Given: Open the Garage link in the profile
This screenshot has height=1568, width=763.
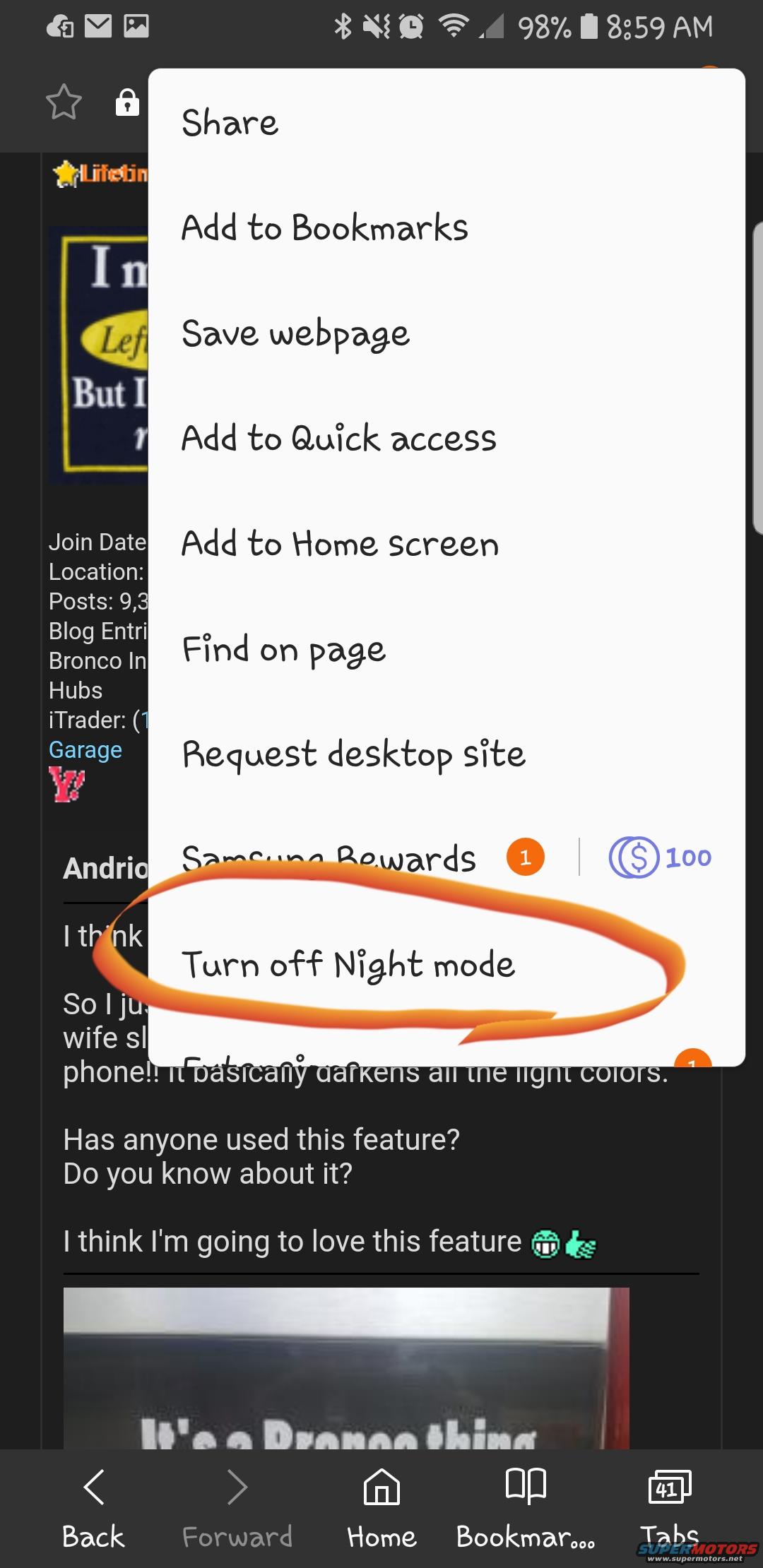Looking at the screenshot, I should click(x=85, y=749).
